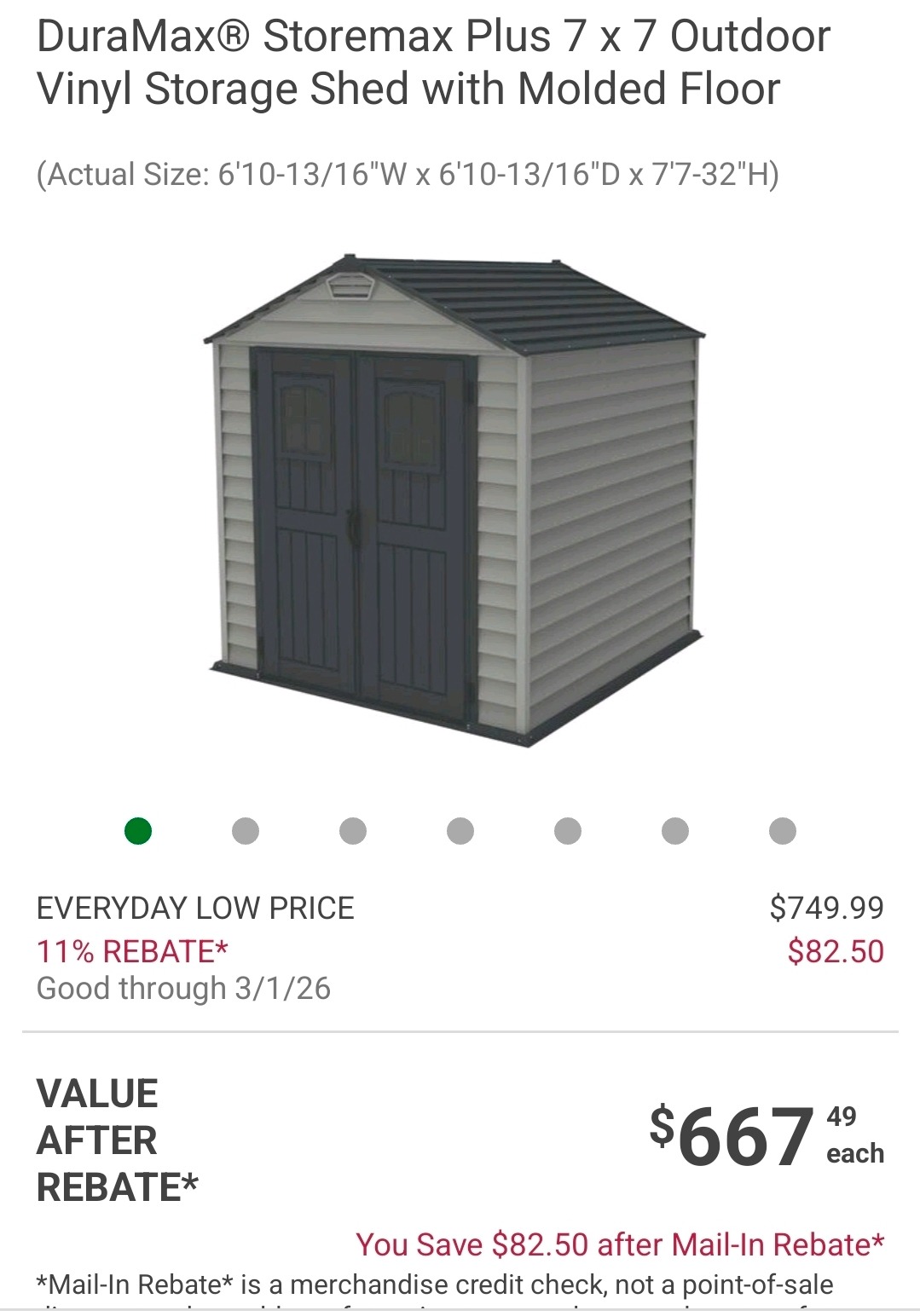
Task: Tap the seventh and last carousel dot
Action: point(783,830)
